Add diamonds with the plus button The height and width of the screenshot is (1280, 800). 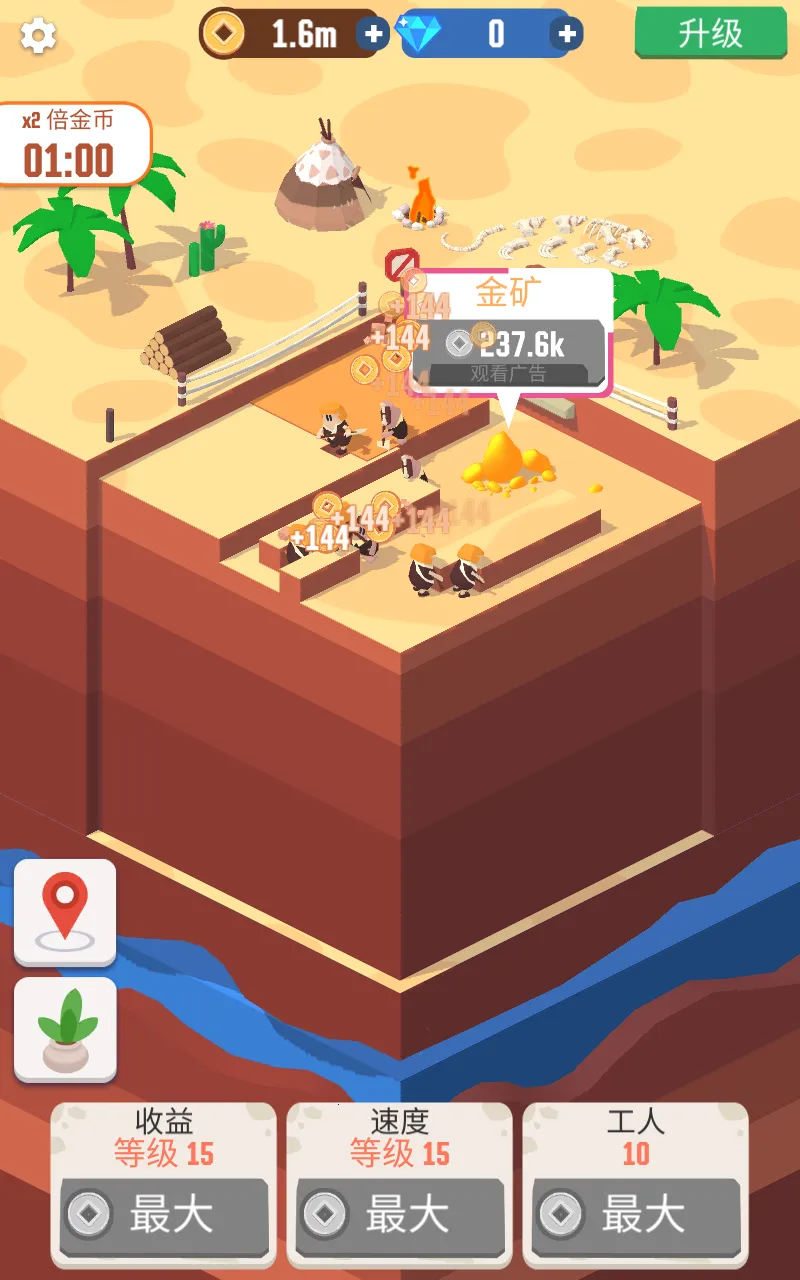567,35
